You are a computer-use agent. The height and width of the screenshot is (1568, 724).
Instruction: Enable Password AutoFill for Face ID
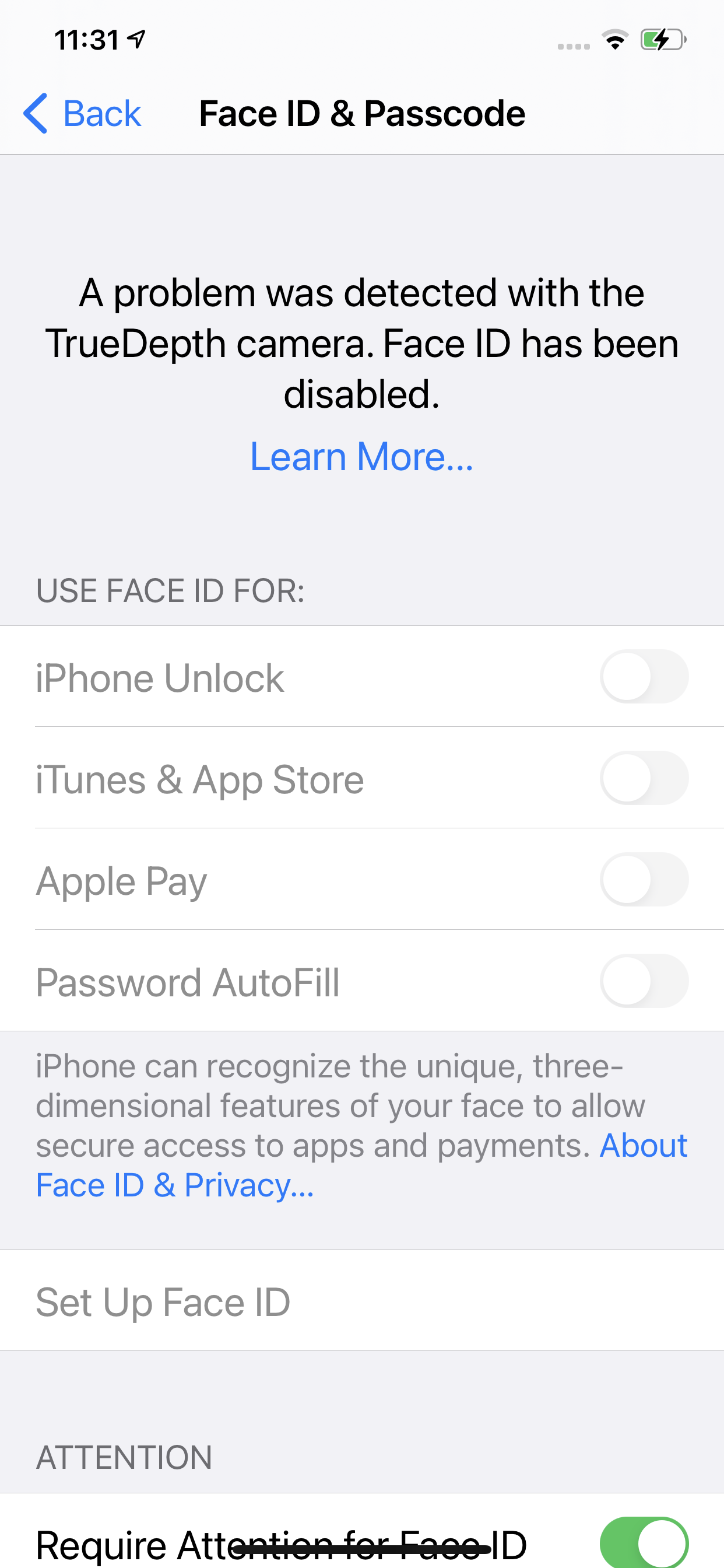(644, 981)
